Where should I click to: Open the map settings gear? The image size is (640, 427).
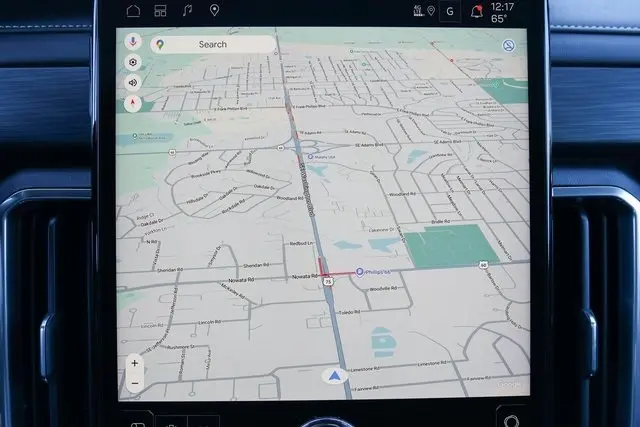131,63
